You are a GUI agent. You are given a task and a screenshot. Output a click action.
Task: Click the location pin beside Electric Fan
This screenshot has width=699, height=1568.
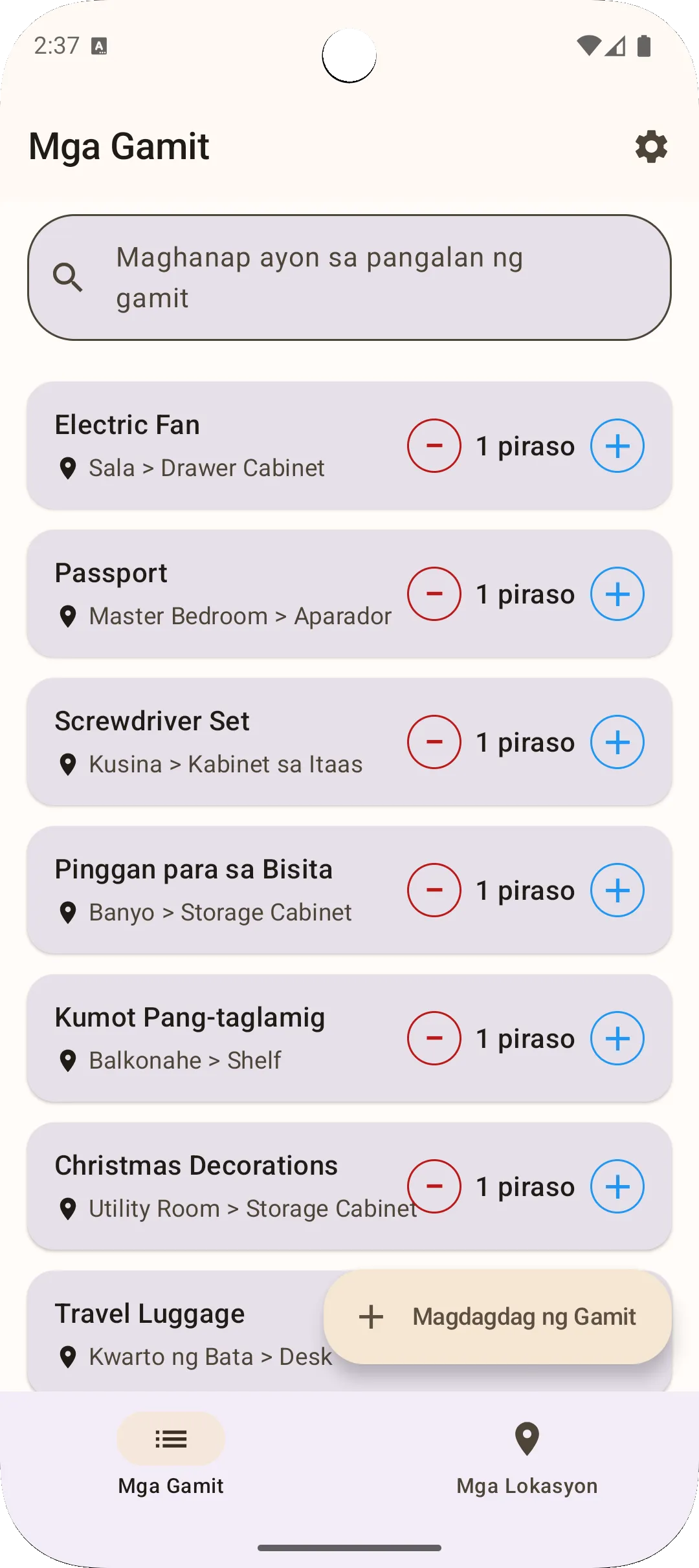pos(69,468)
